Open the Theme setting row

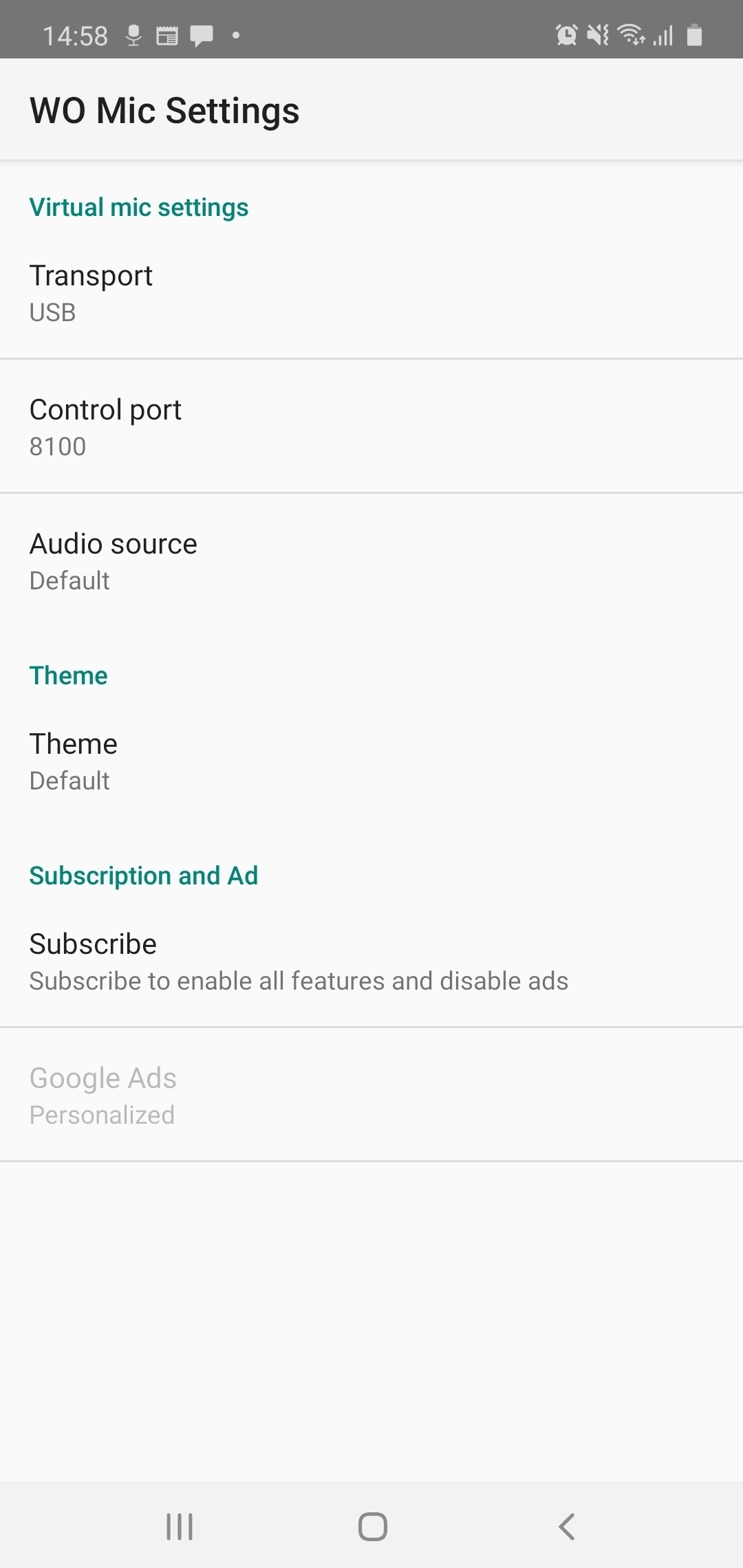click(x=371, y=761)
